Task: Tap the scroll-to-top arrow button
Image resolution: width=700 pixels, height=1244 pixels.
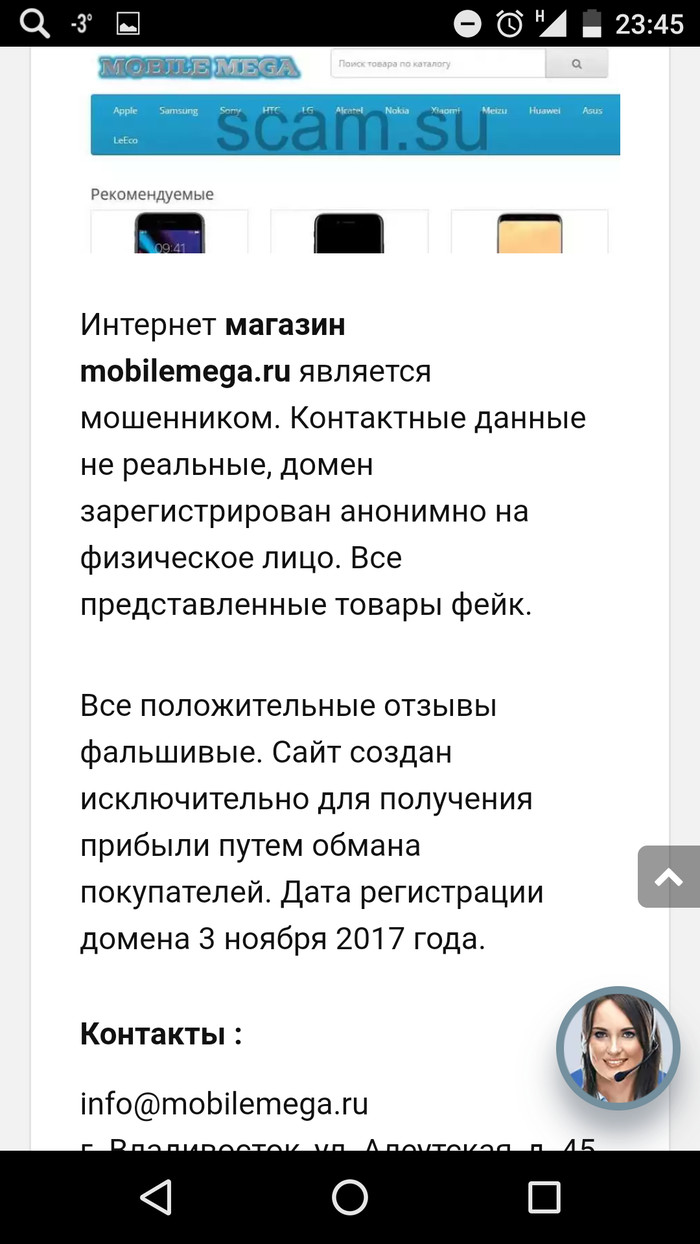Action: [668, 877]
